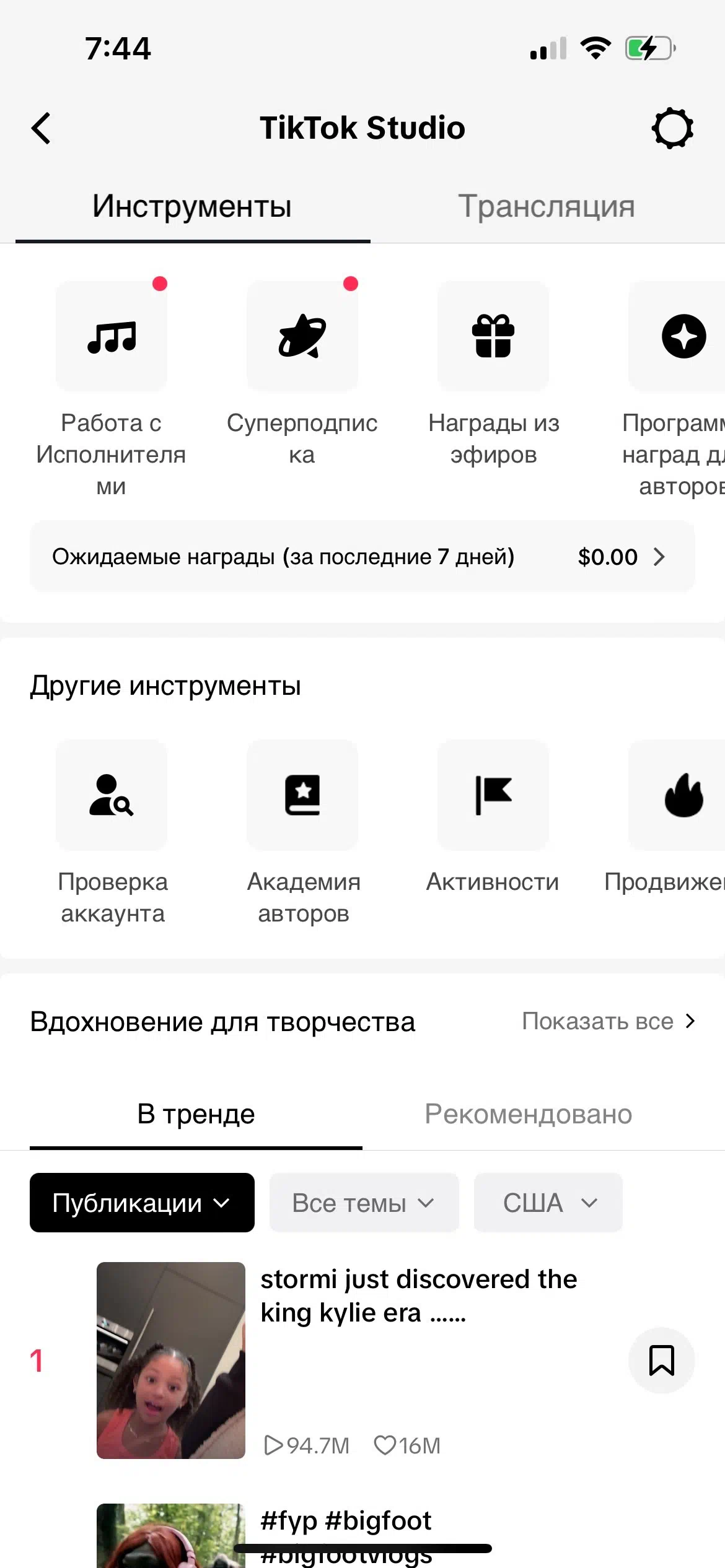This screenshot has height=1568, width=725.
Task: Switch to the Трансляция tab
Action: click(x=547, y=206)
